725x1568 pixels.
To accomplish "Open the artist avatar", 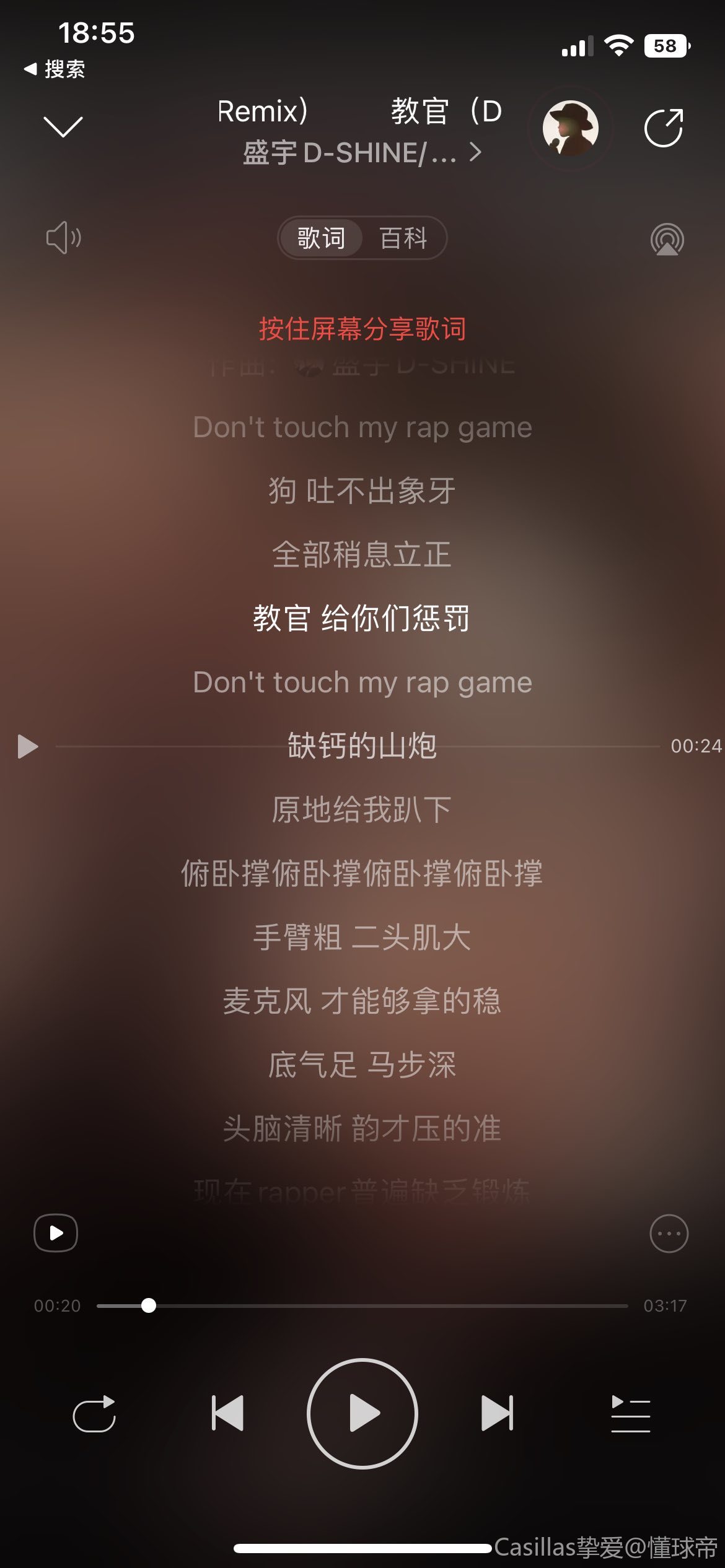I will tap(570, 128).
